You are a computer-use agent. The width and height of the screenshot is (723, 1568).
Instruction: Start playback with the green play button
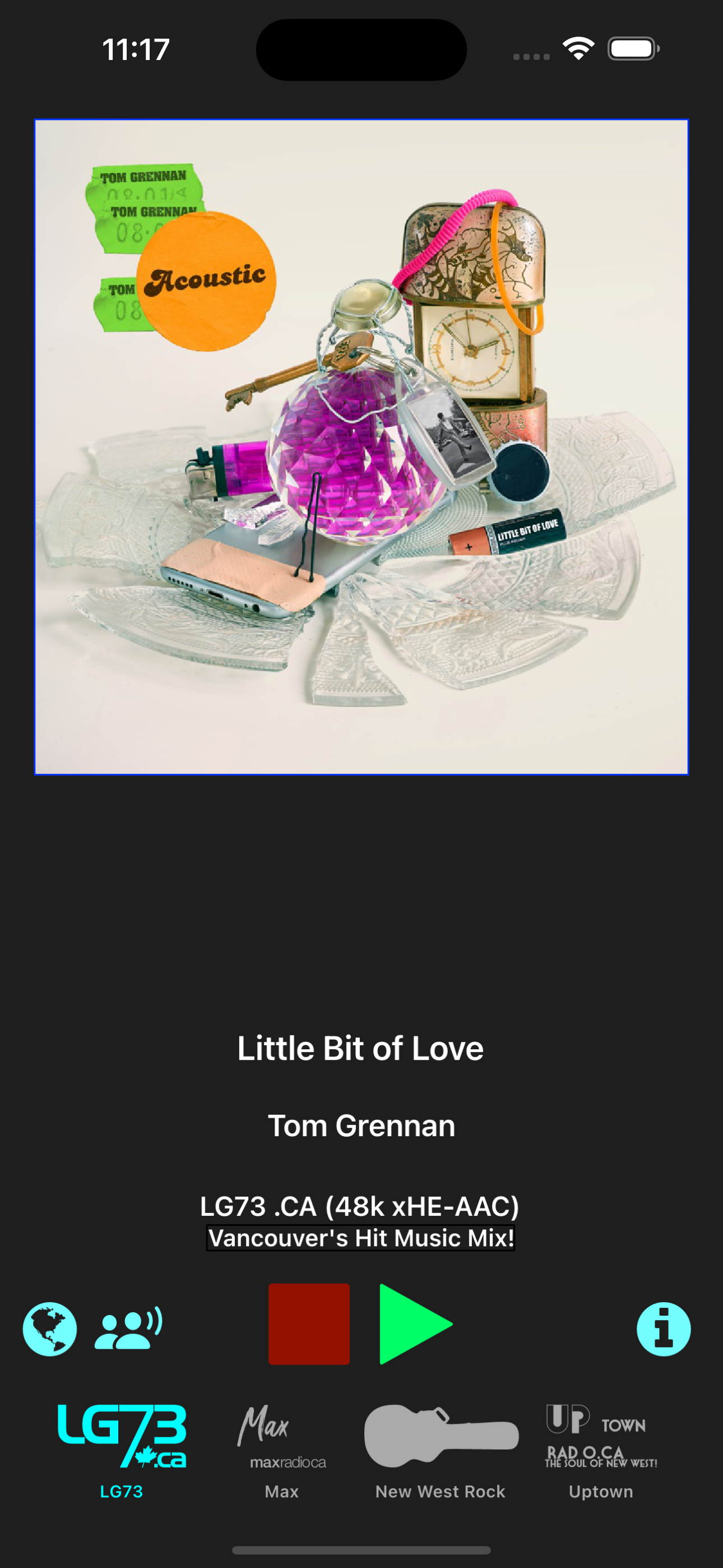(414, 1324)
